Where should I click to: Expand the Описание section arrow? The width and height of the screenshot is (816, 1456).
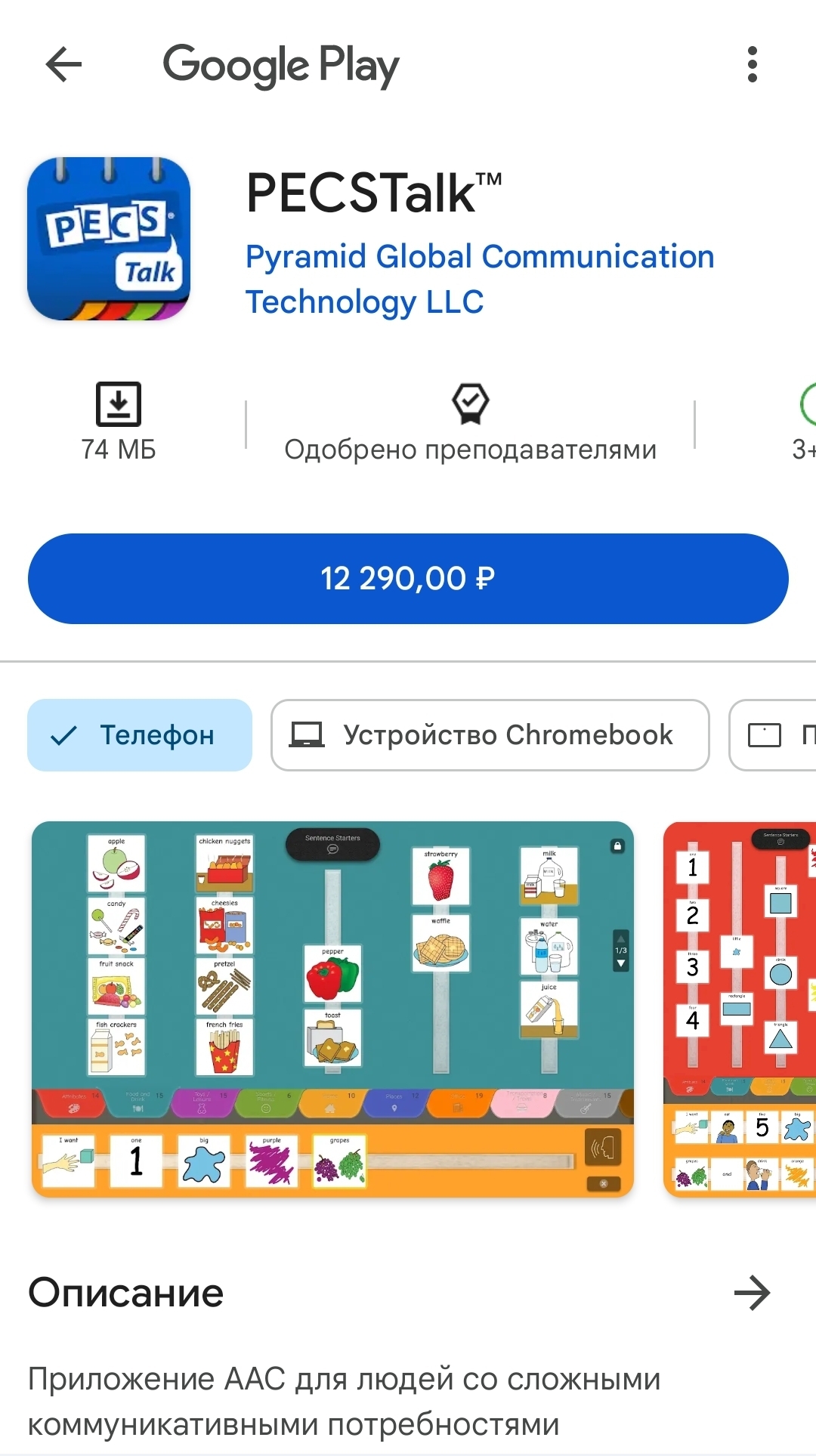753,1293
